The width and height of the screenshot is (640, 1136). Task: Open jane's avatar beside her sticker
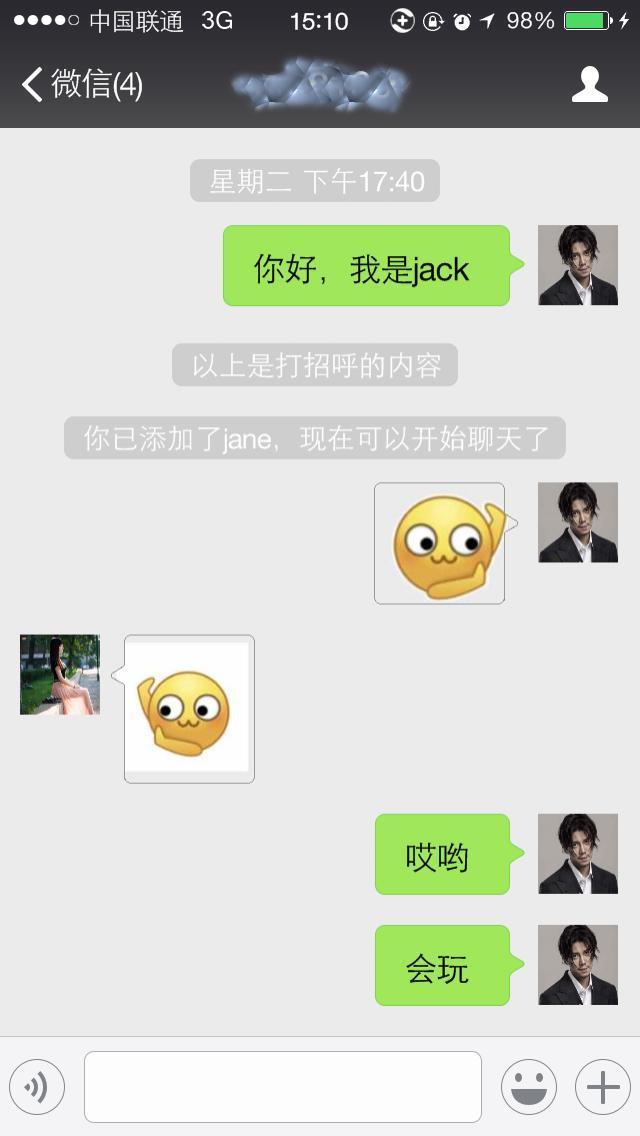60,674
